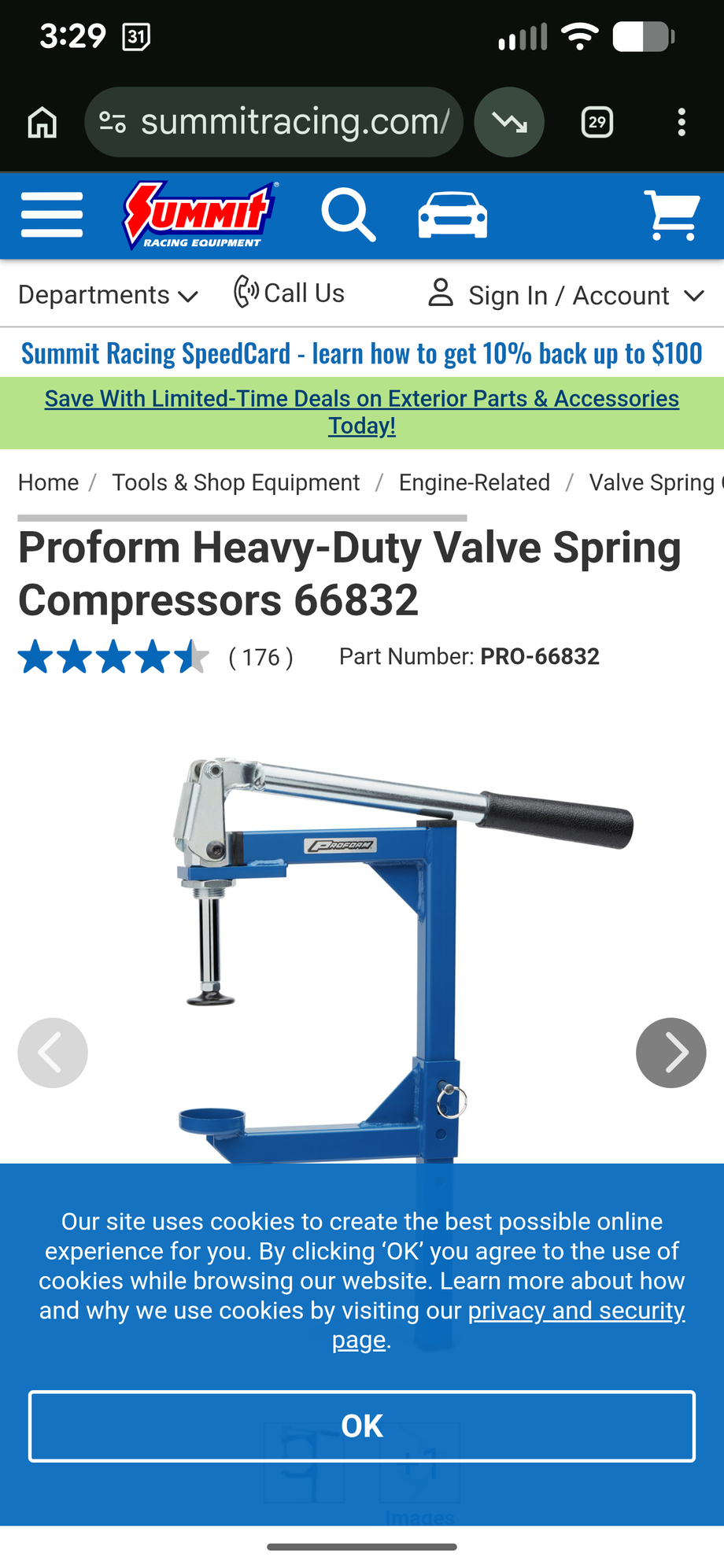Open the vehicle selector car icon

452,214
